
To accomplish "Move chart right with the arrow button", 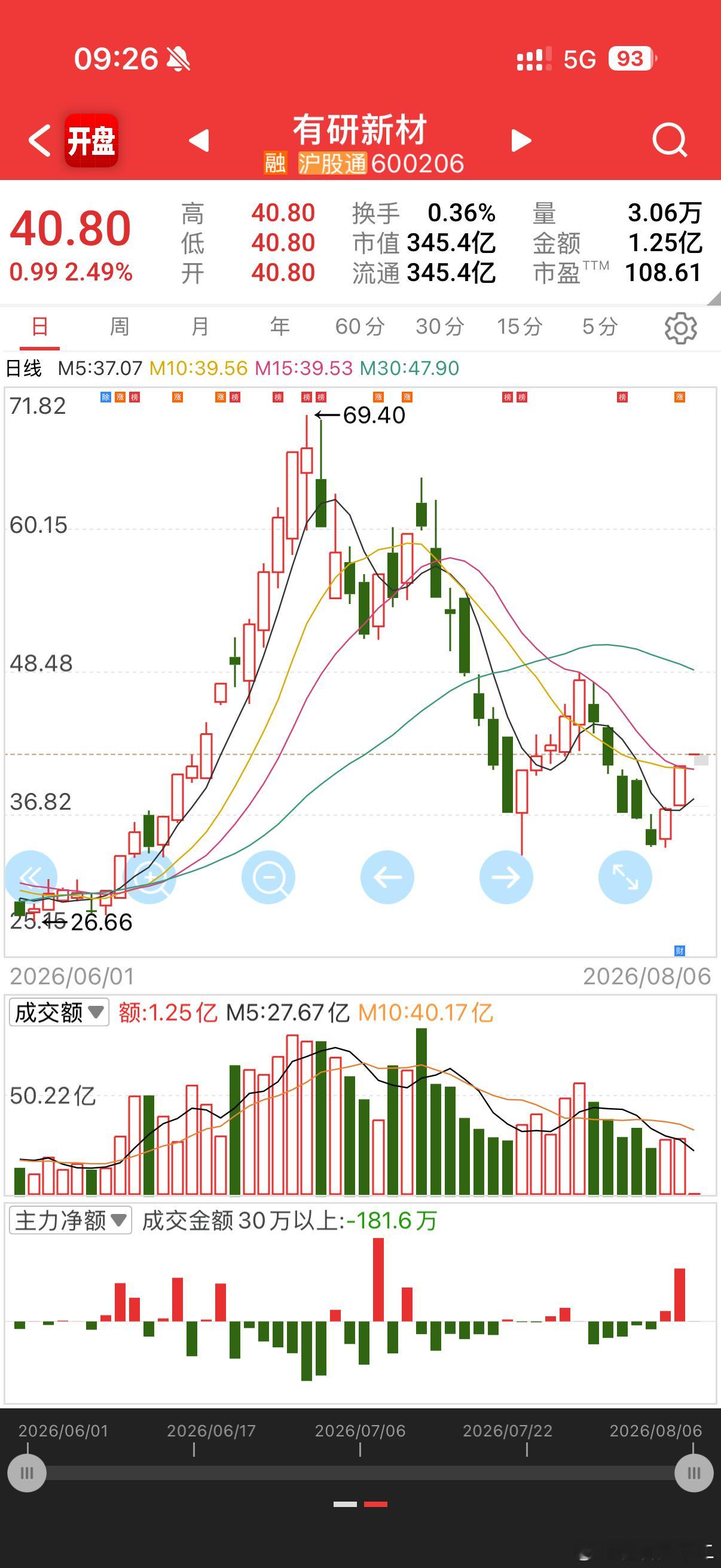I will pyautogui.click(x=506, y=877).
